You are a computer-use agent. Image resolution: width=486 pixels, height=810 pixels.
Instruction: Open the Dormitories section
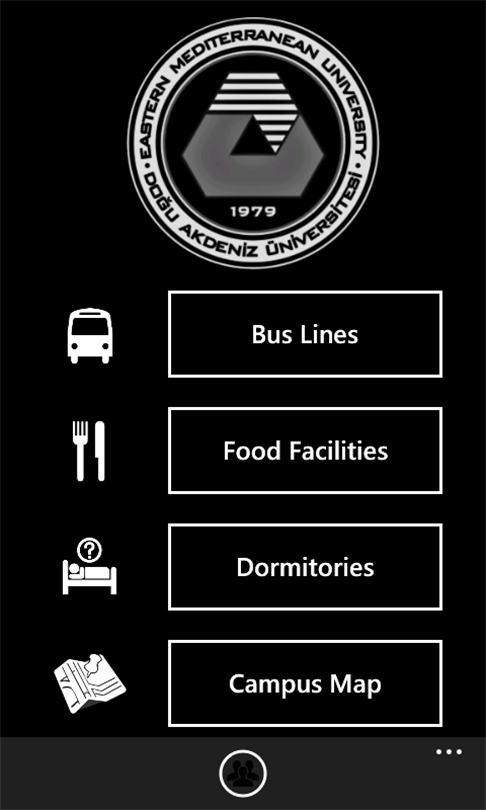(305, 567)
